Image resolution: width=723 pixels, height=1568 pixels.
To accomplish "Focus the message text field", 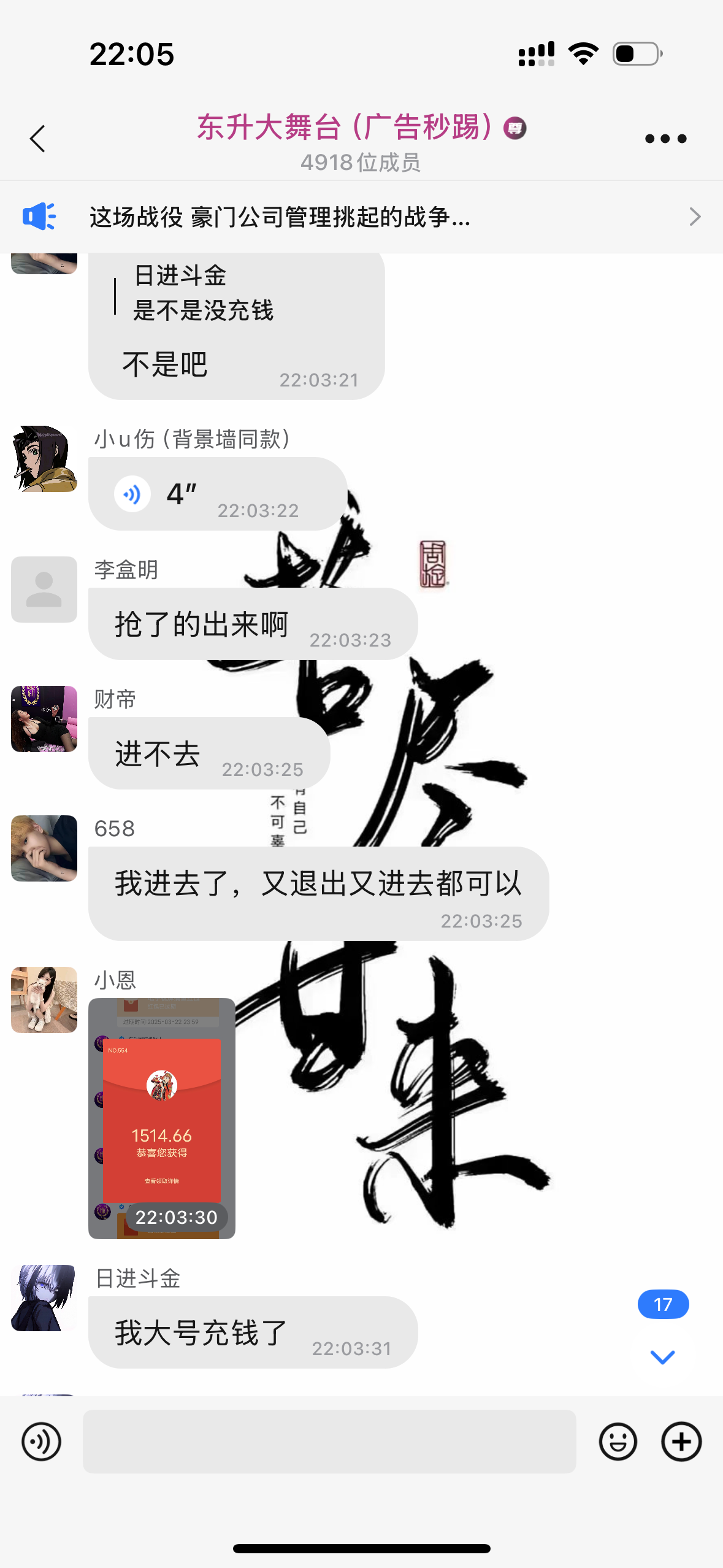I will [329, 1441].
